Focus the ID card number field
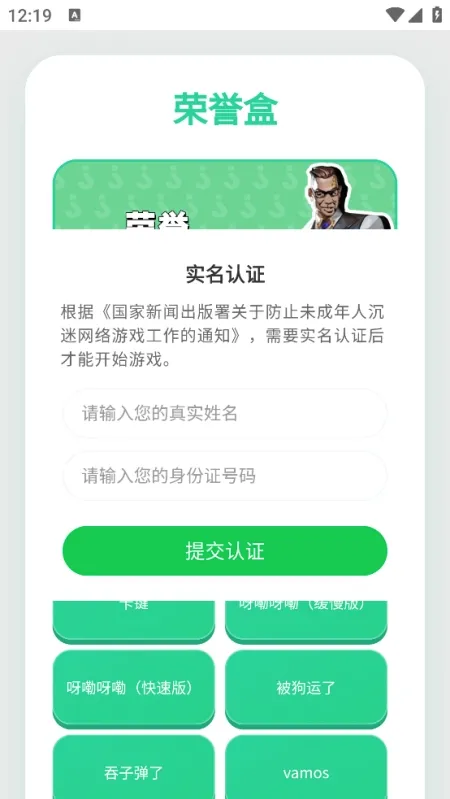Image resolution: width=450 pixels, height=799 pixels. tap(225, 476)
